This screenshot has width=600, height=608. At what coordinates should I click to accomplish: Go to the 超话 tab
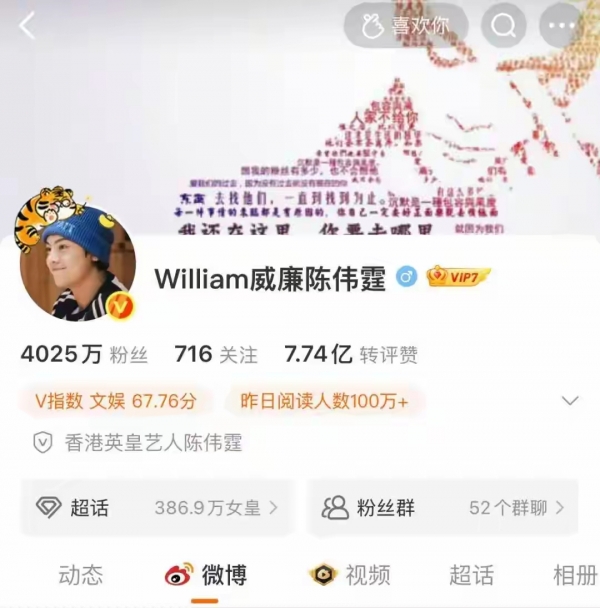click(471, 574)
